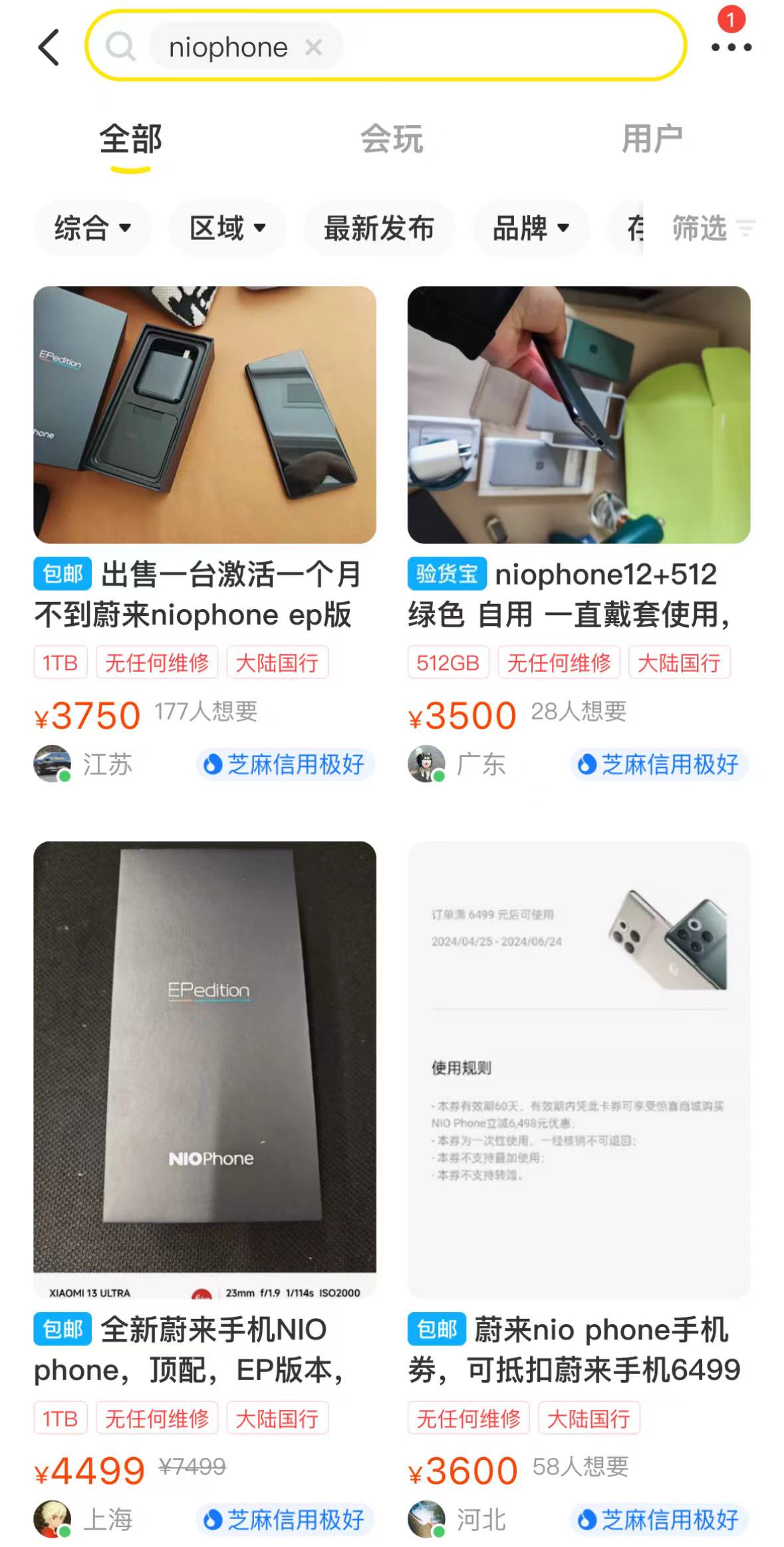The image size is (784, 1547).
Task: Expand the 品牌 brand dropdown
Action: 531,228
